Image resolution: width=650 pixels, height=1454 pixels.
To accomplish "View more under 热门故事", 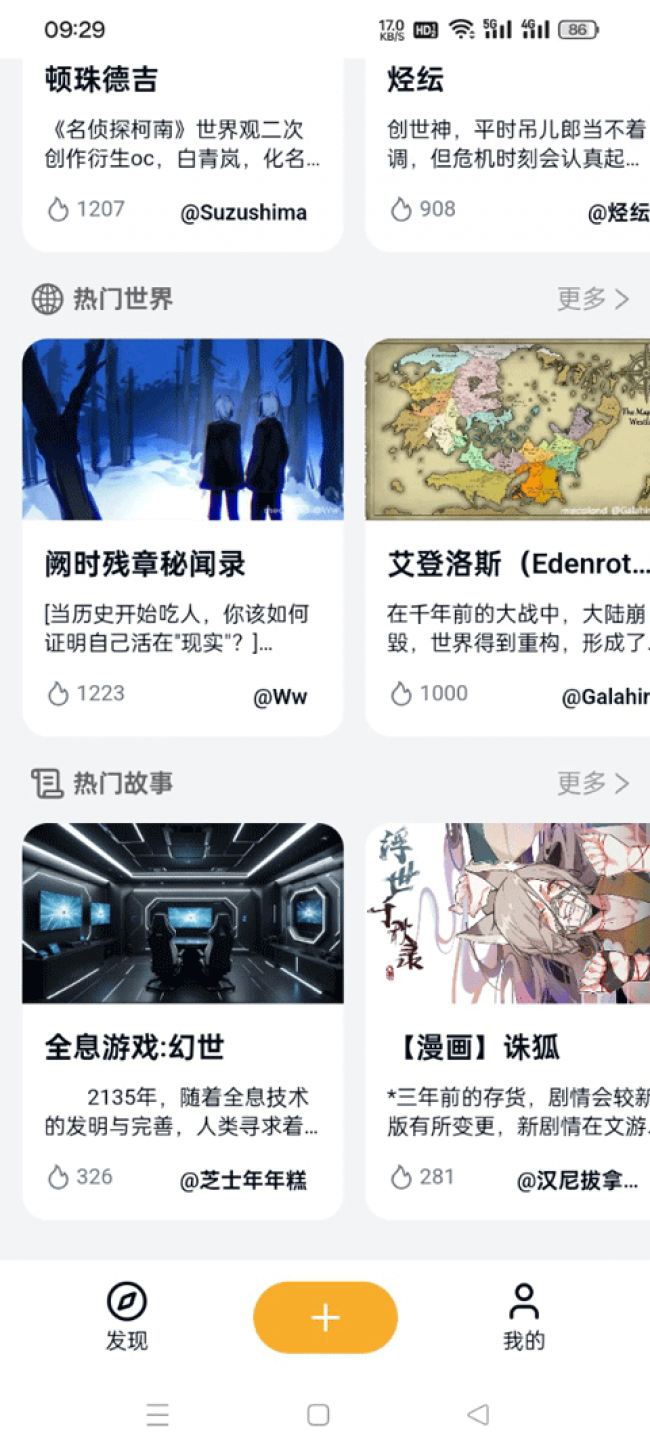I will tap(593, 782).
